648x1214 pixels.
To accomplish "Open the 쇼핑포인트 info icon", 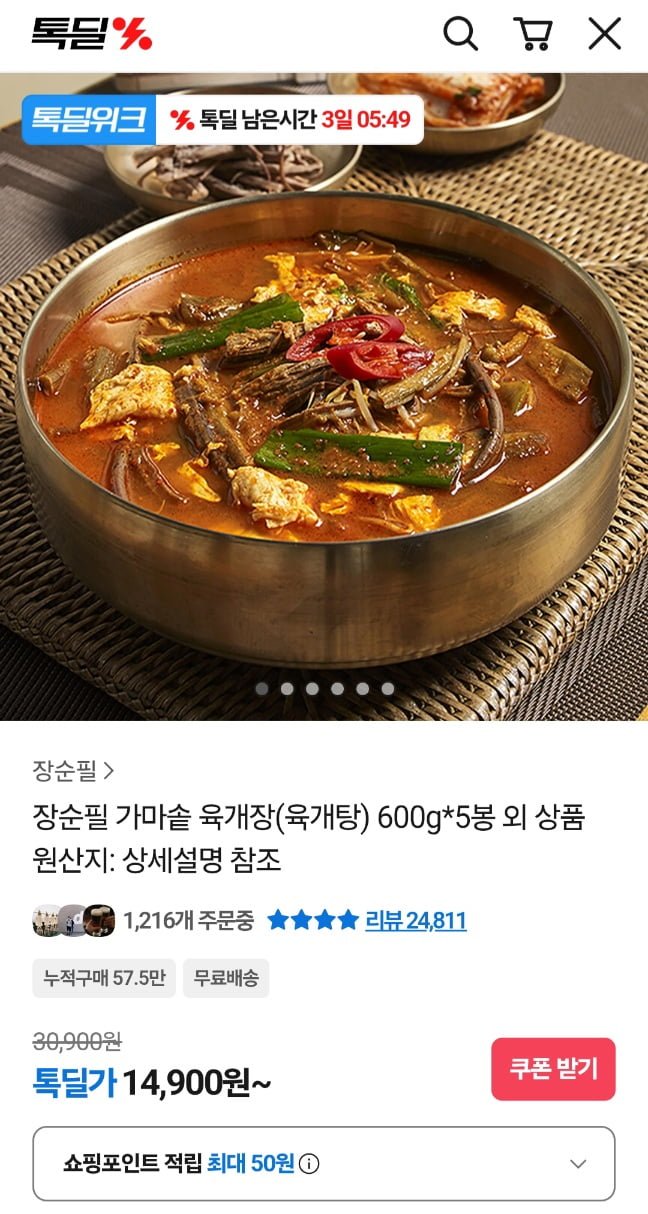I will tap(310, 1164).
